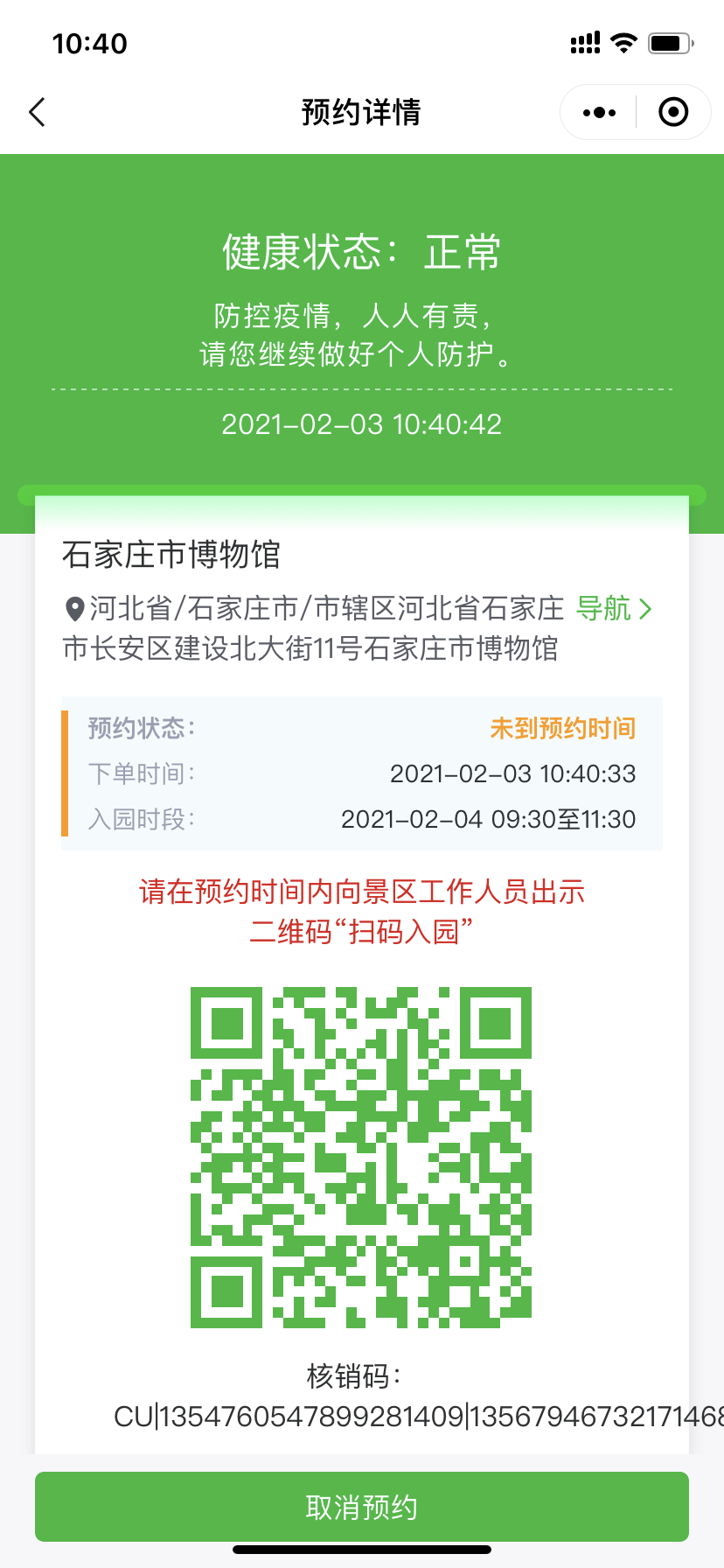The image size is (724, 1568).
Task: Tap 导航 to navigate to the museum
Action: pos(614,608)
